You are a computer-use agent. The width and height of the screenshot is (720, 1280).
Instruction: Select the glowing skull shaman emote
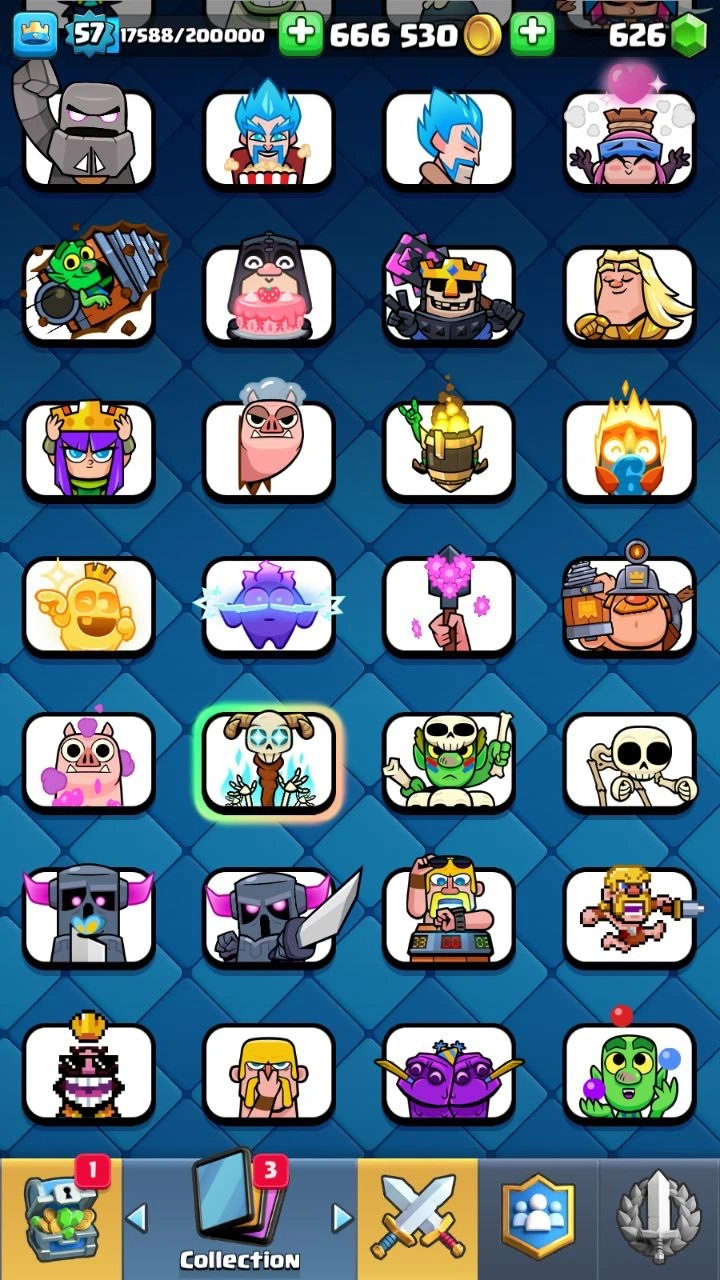[x=268, y=762]
